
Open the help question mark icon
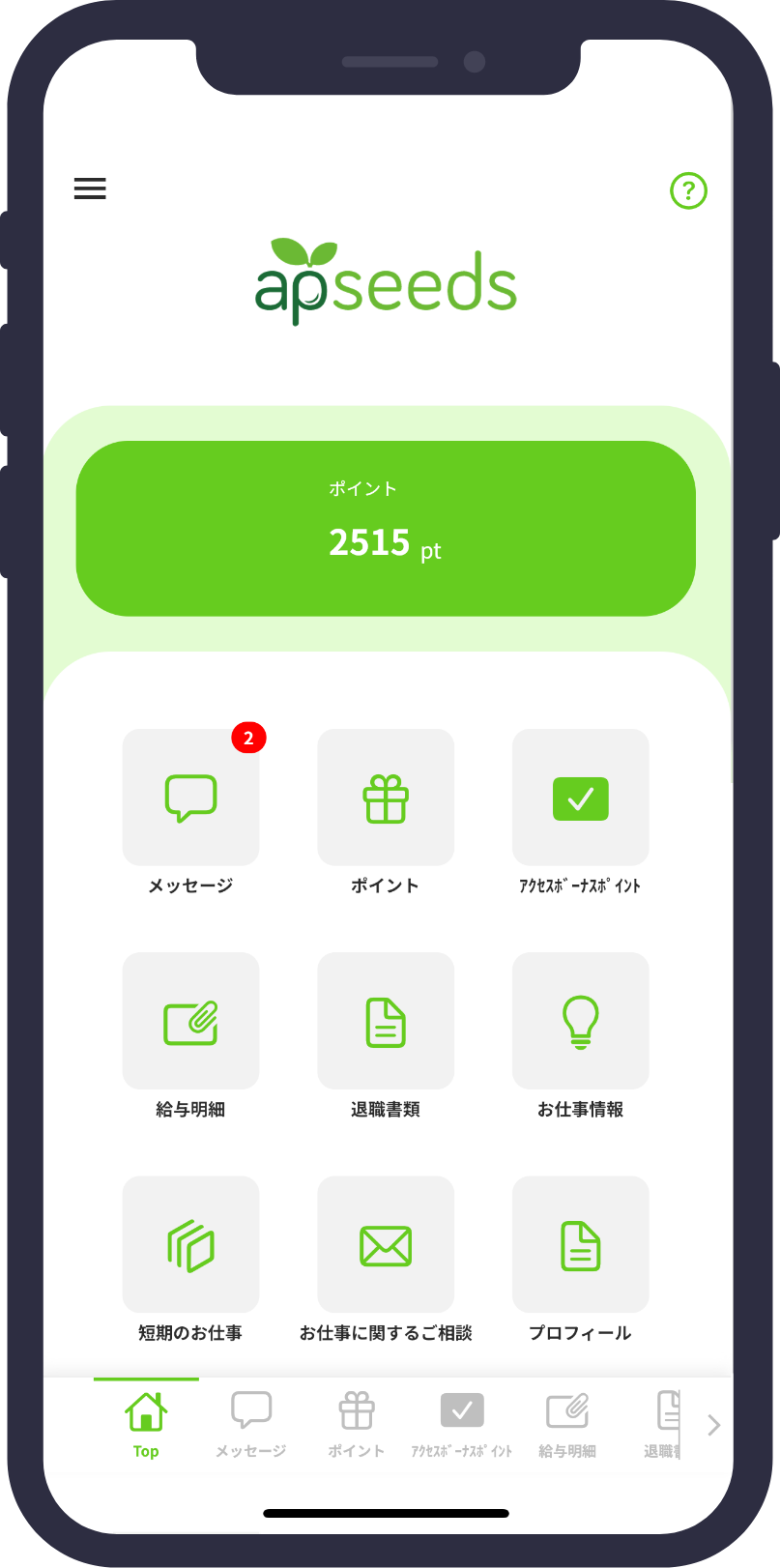click(688, 190)
